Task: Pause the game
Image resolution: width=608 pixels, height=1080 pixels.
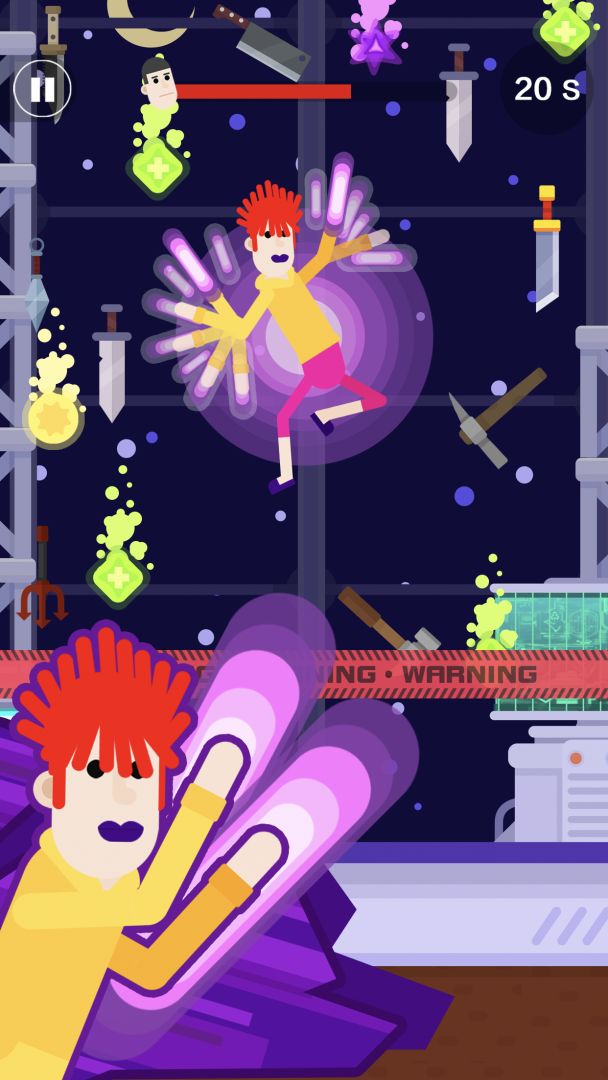Action: (x=42, y=89)
